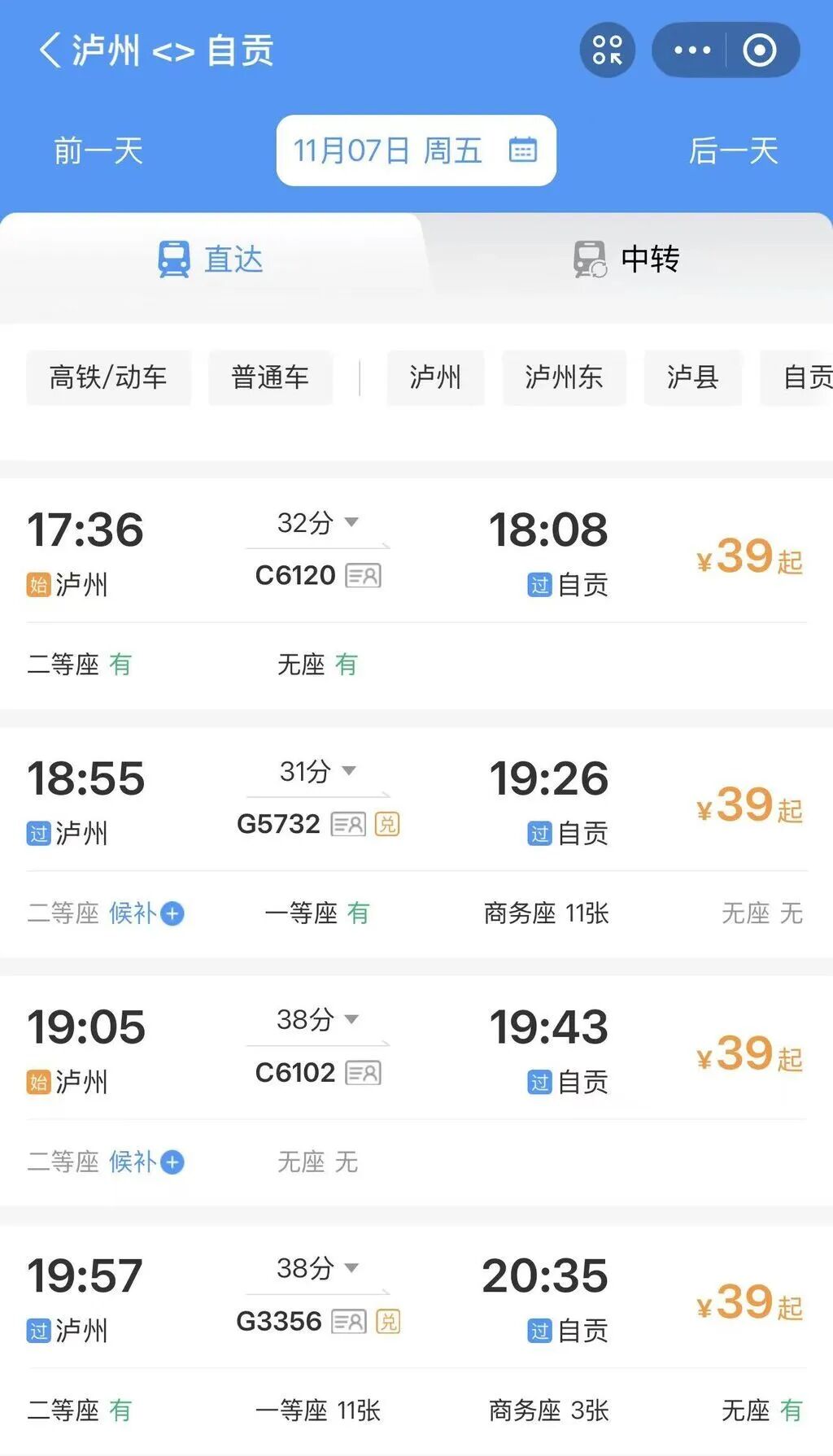
Task: Tap the circular mini-program exit icon
Action: tap(760, 49)
